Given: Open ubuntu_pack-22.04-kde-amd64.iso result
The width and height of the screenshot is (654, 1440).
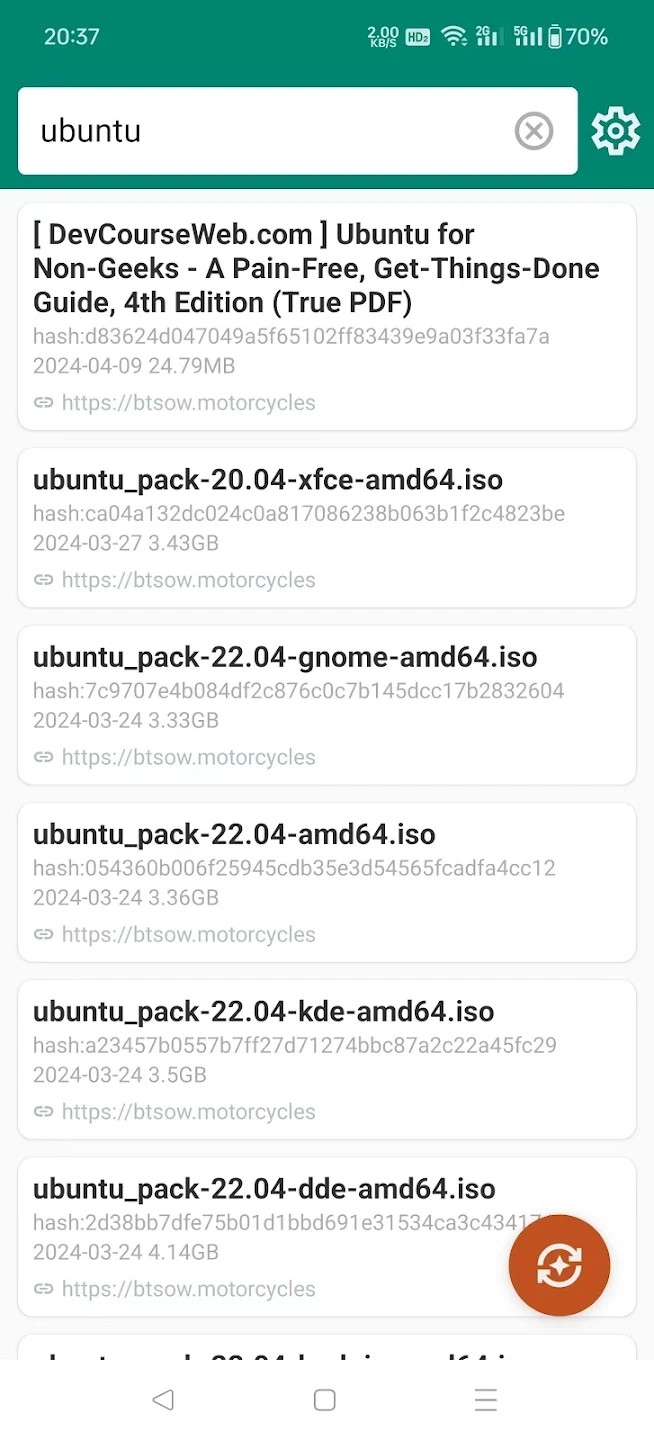Looking at the screenshot, I should (326, 1058).
